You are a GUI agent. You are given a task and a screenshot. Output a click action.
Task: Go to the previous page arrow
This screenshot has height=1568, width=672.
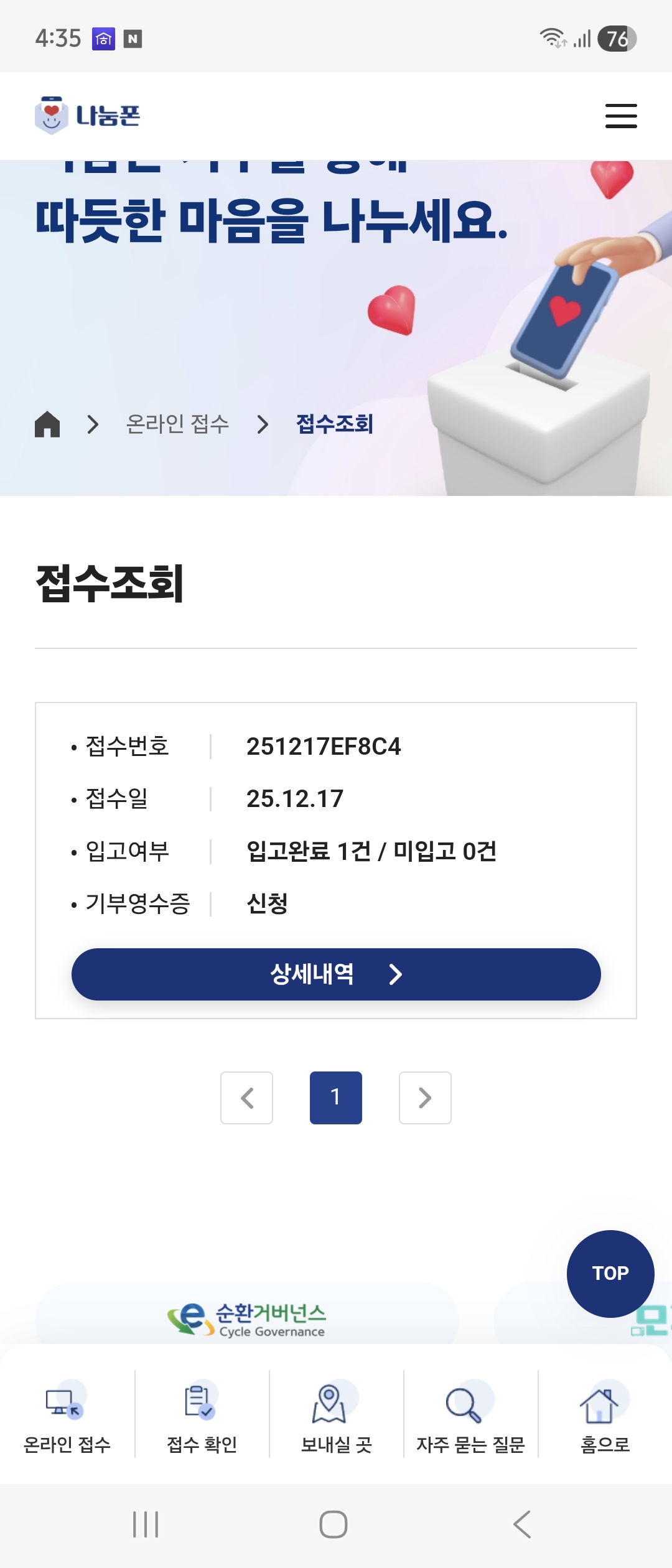(x=247, y=1098)
